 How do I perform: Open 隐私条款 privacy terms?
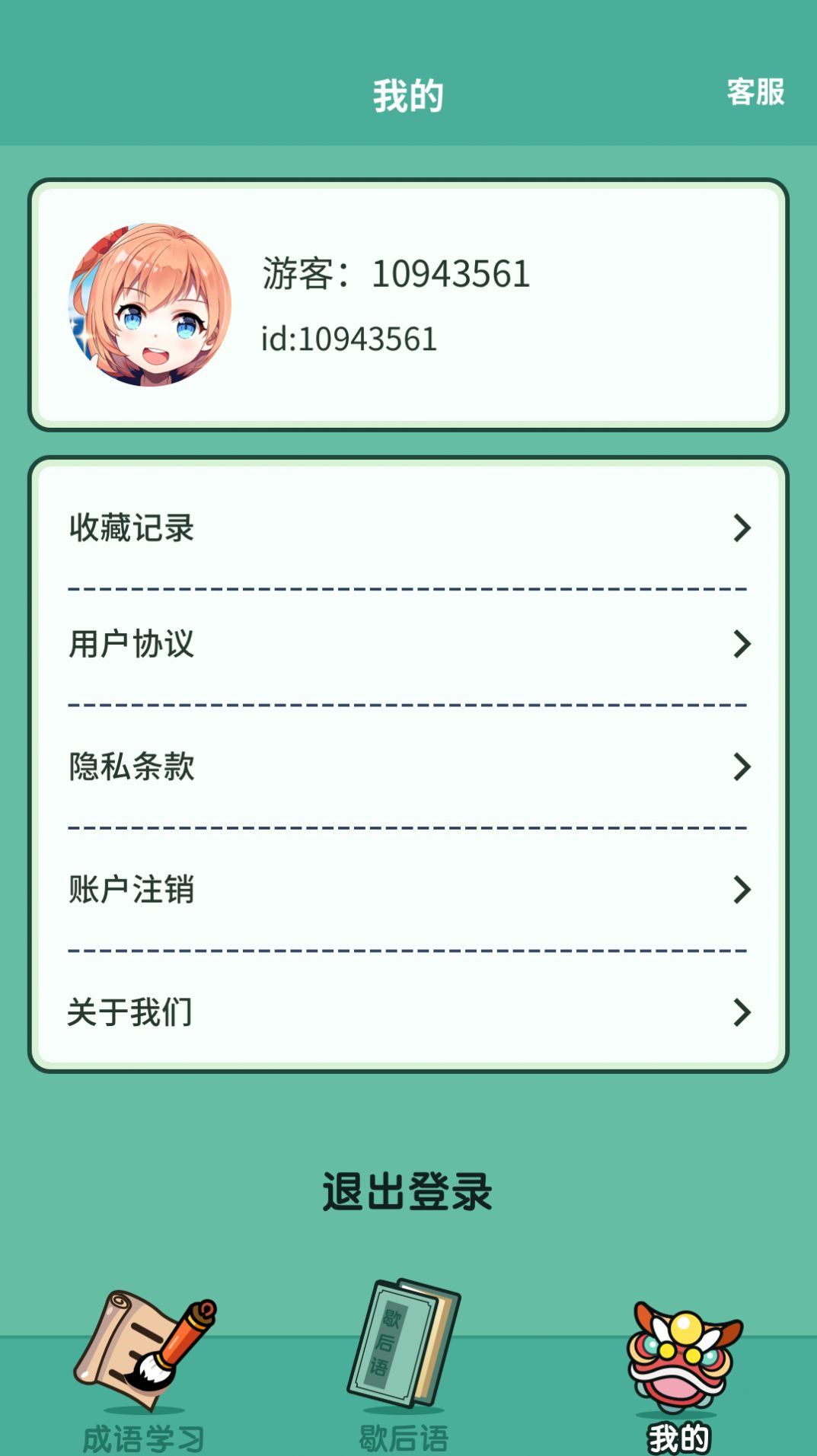point(408,766)
